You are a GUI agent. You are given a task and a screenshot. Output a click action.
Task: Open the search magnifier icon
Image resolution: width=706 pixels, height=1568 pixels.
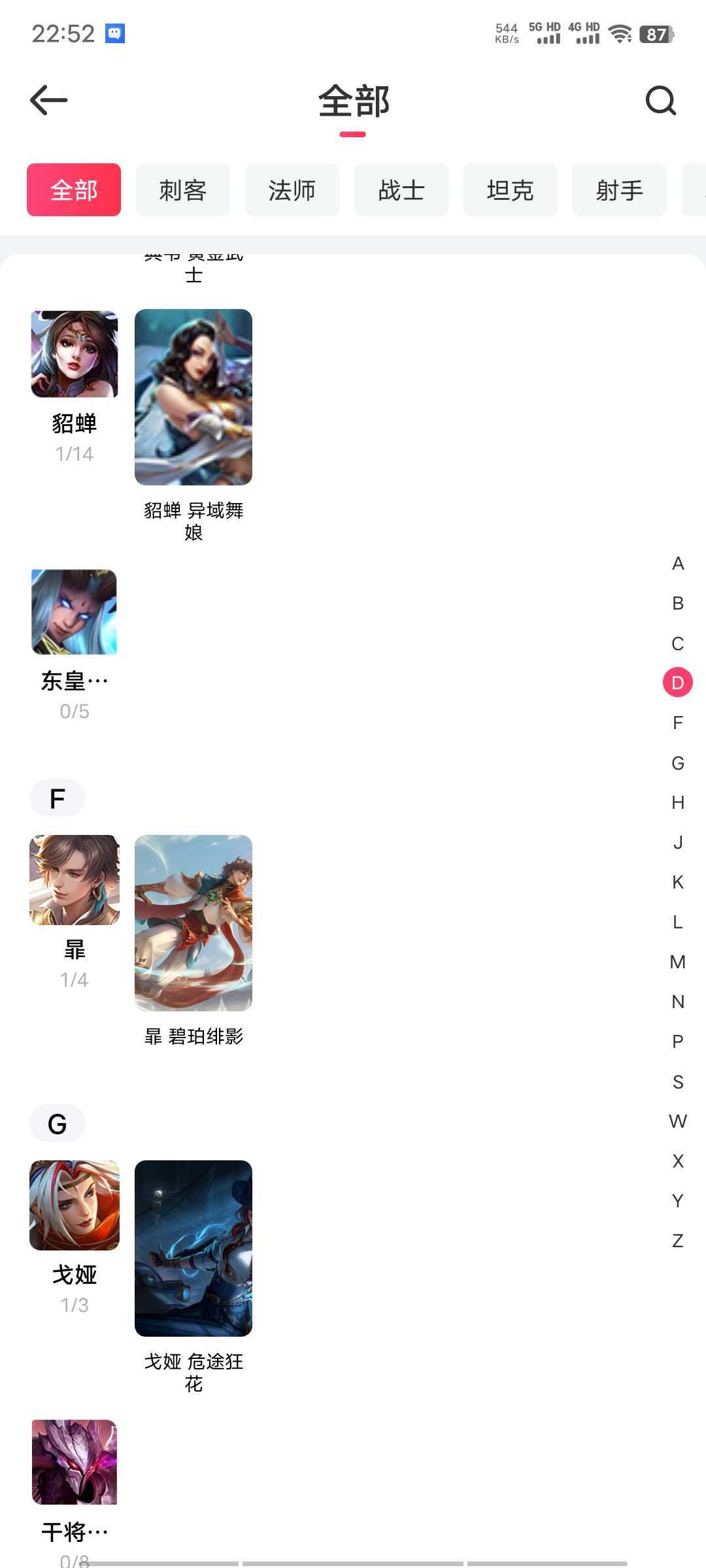[x=660, y=101]
